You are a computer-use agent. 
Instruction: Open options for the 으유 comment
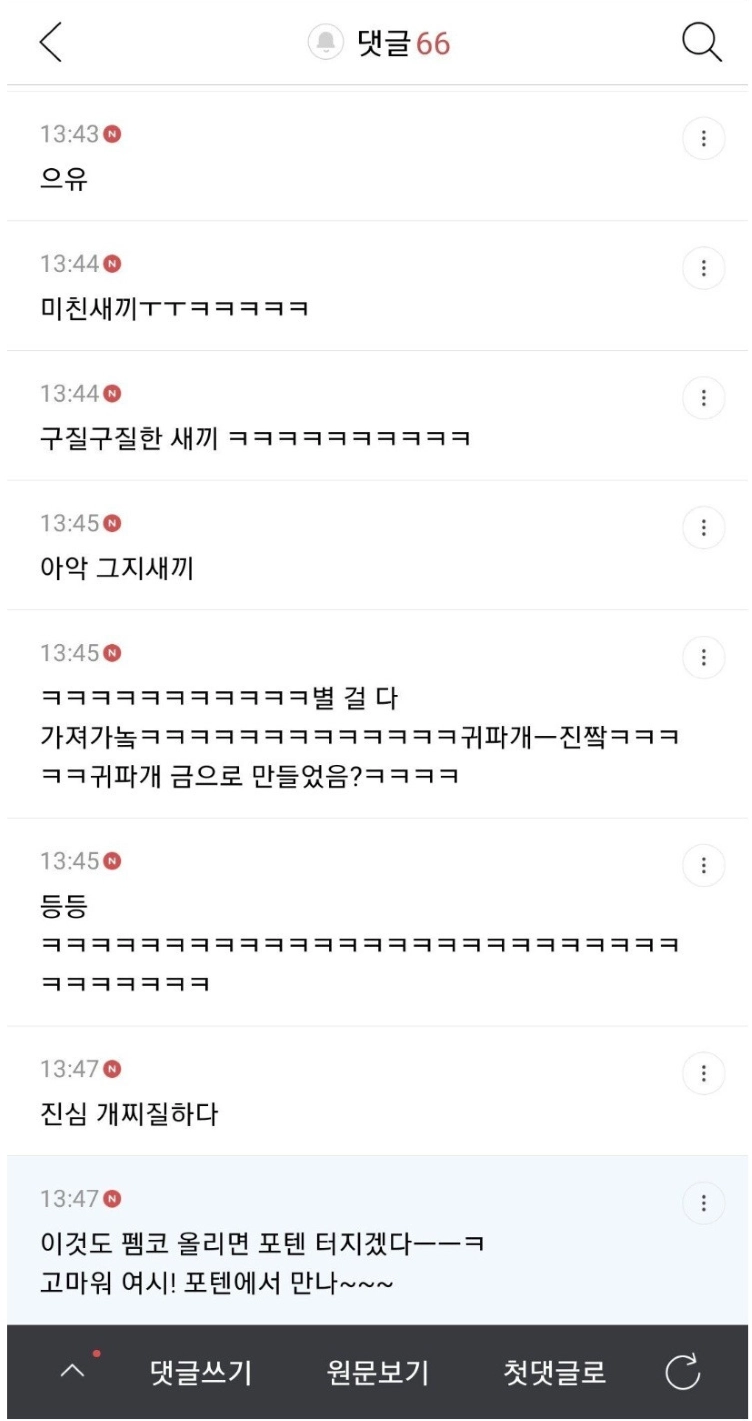pos(704,139)
